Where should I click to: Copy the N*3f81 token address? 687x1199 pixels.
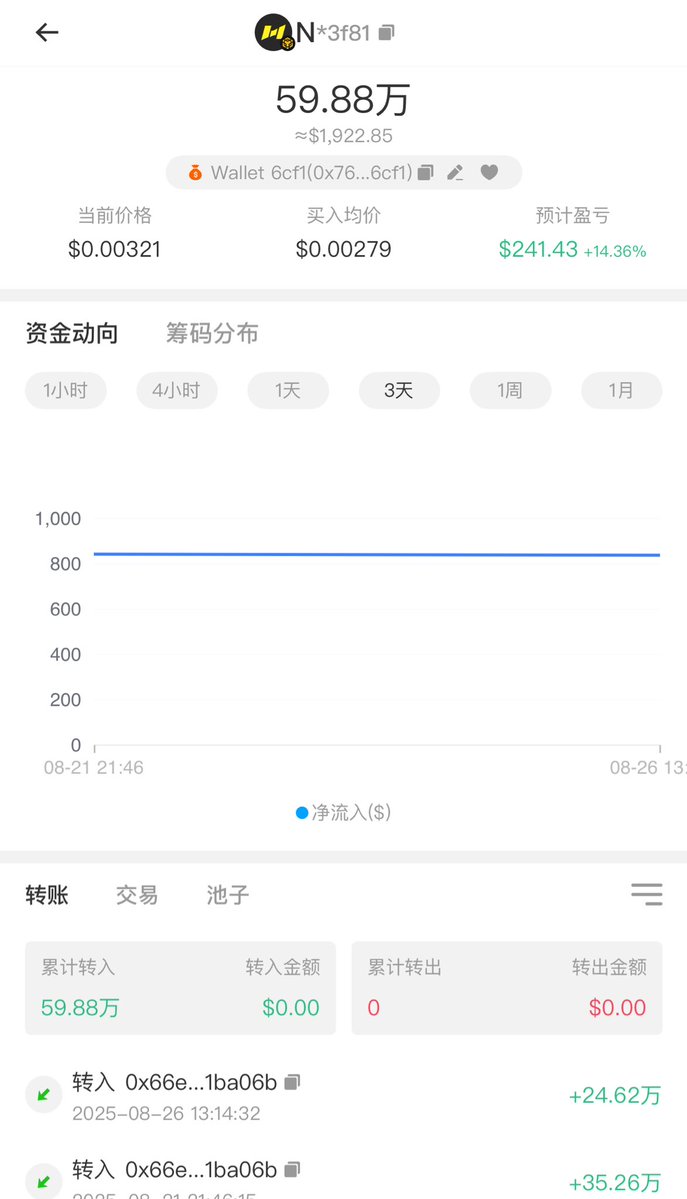click(x=387, y=32)
